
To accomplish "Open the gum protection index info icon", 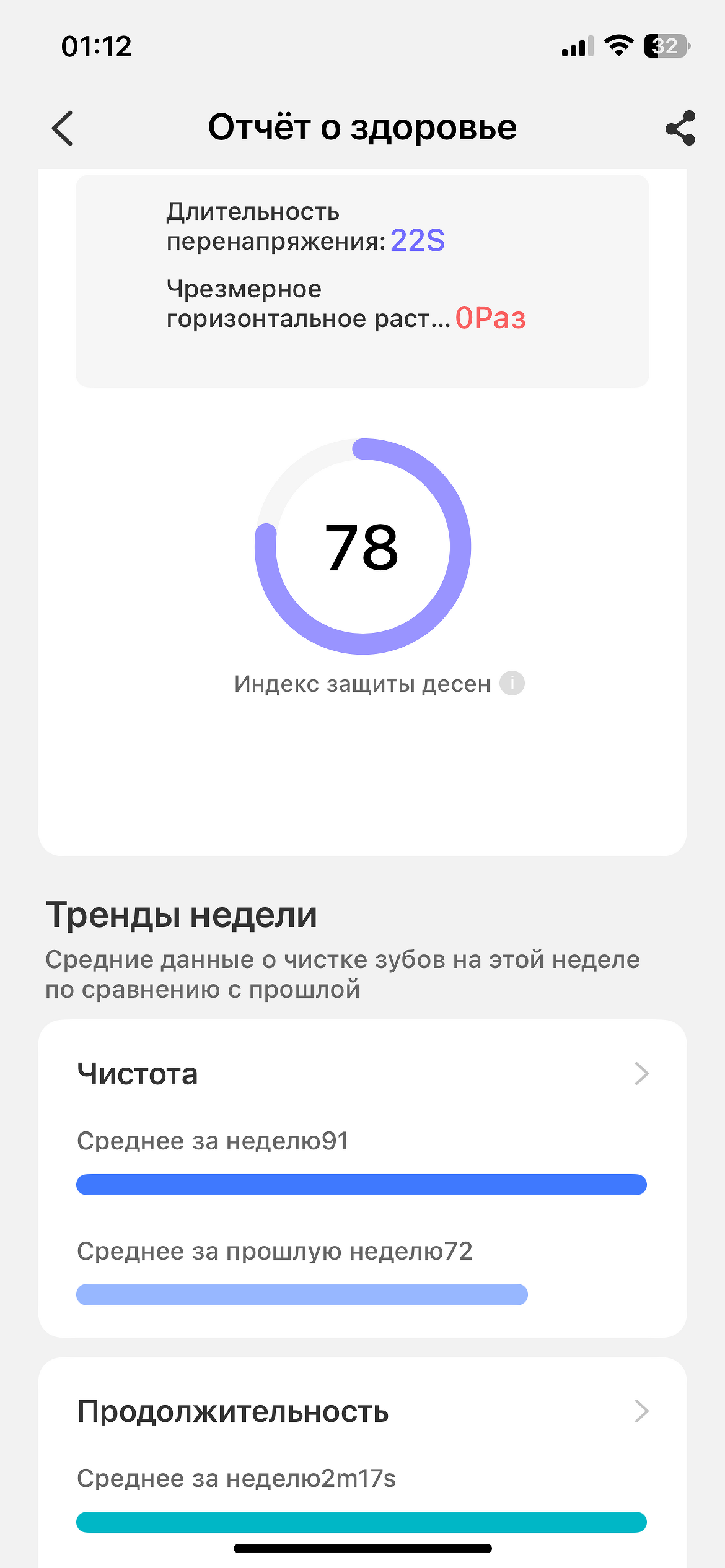I will pos(512,684).
